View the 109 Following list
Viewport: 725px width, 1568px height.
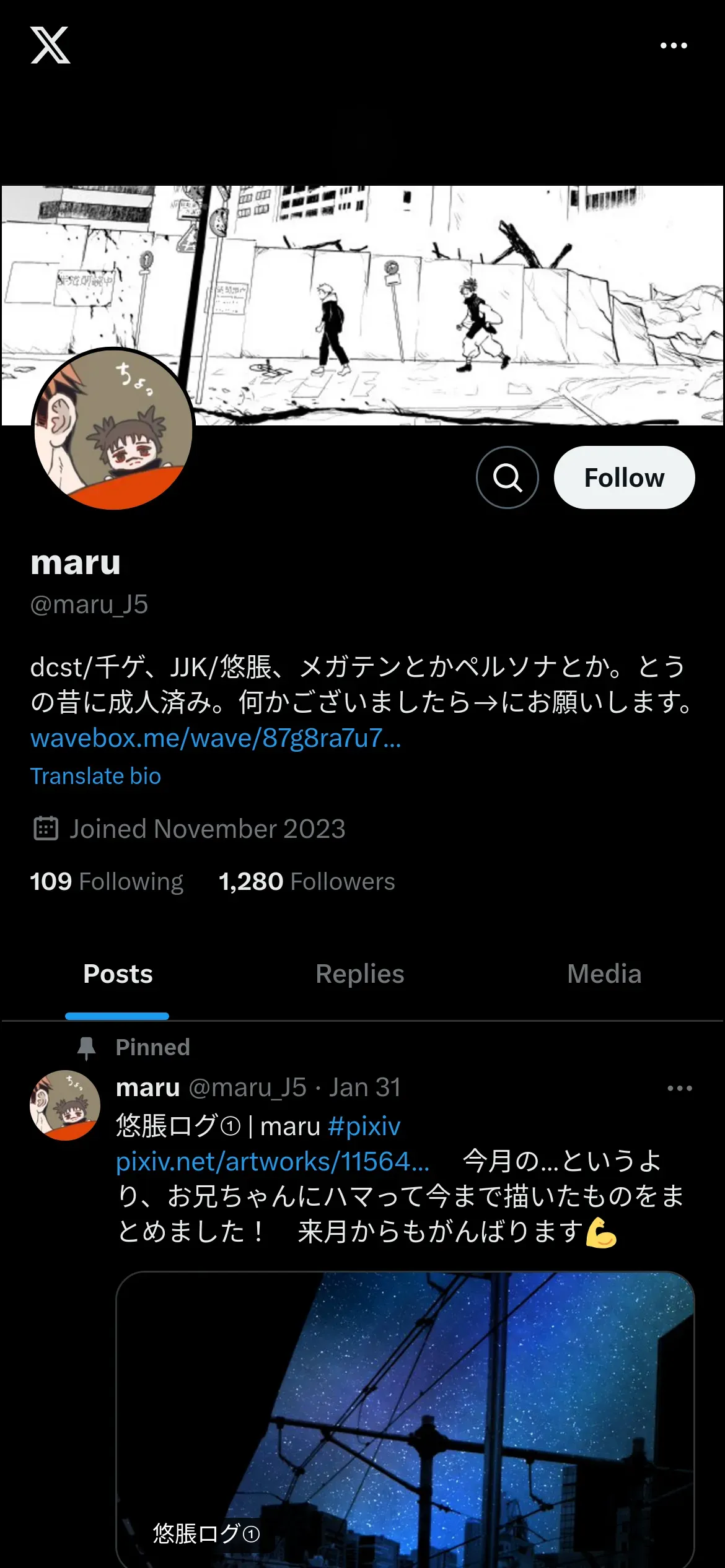(x=107, y=881)
